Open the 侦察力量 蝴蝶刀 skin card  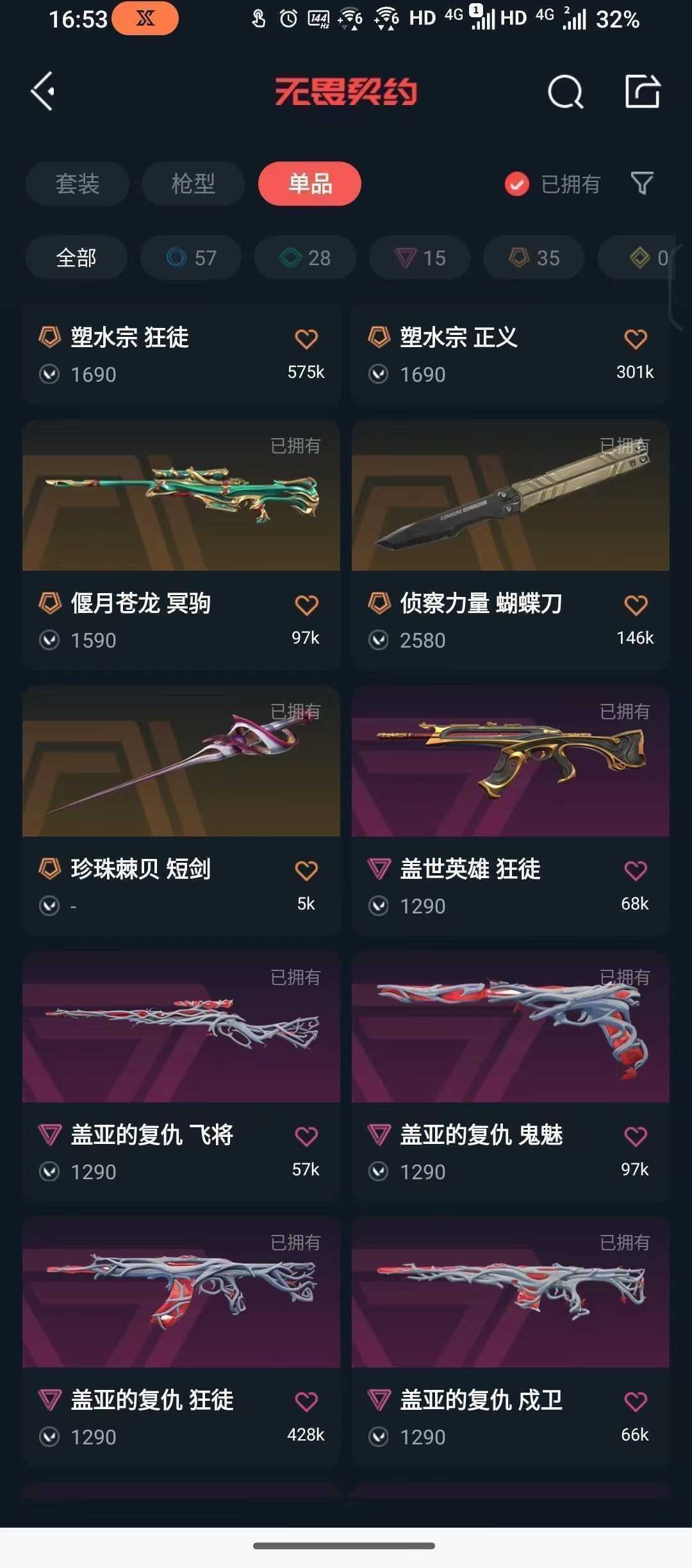(511, 545)
